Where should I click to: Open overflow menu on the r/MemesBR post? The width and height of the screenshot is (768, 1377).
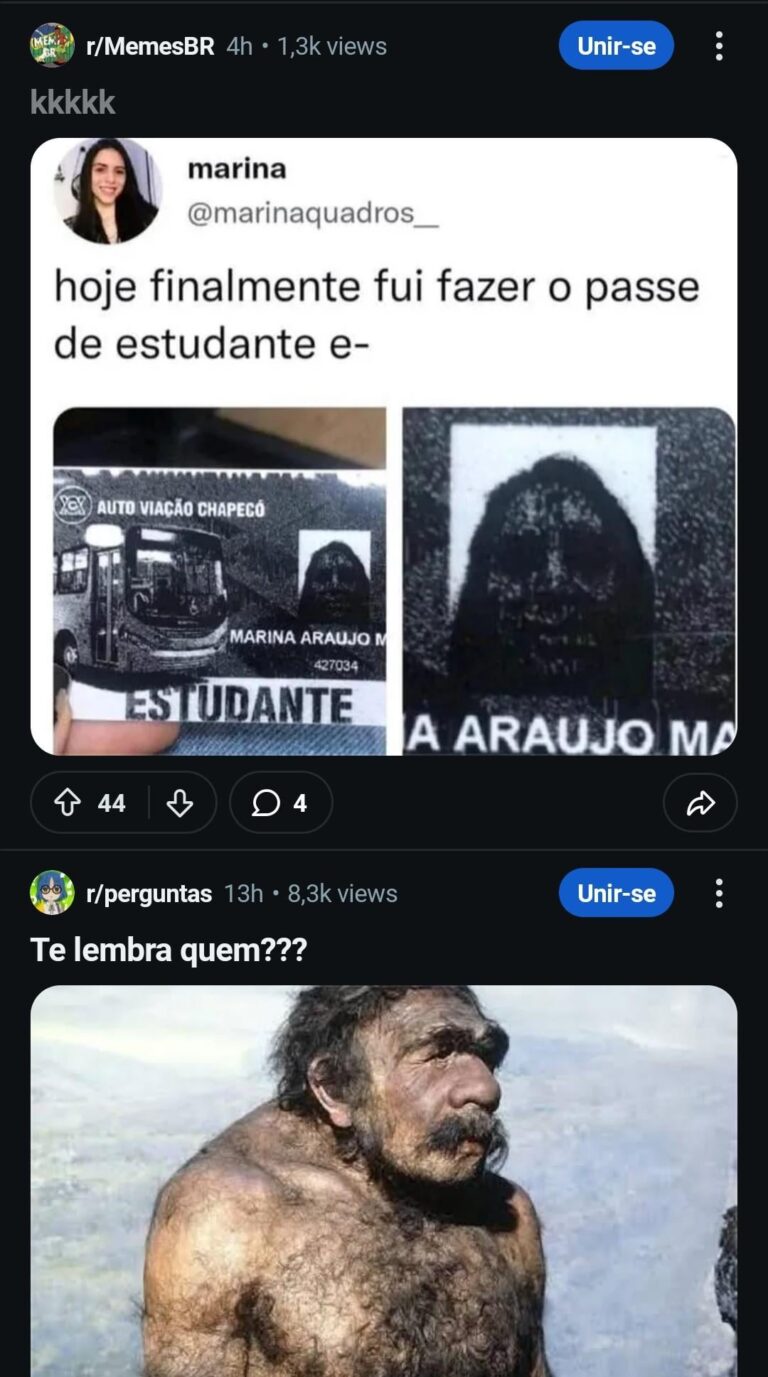(718, 46)
